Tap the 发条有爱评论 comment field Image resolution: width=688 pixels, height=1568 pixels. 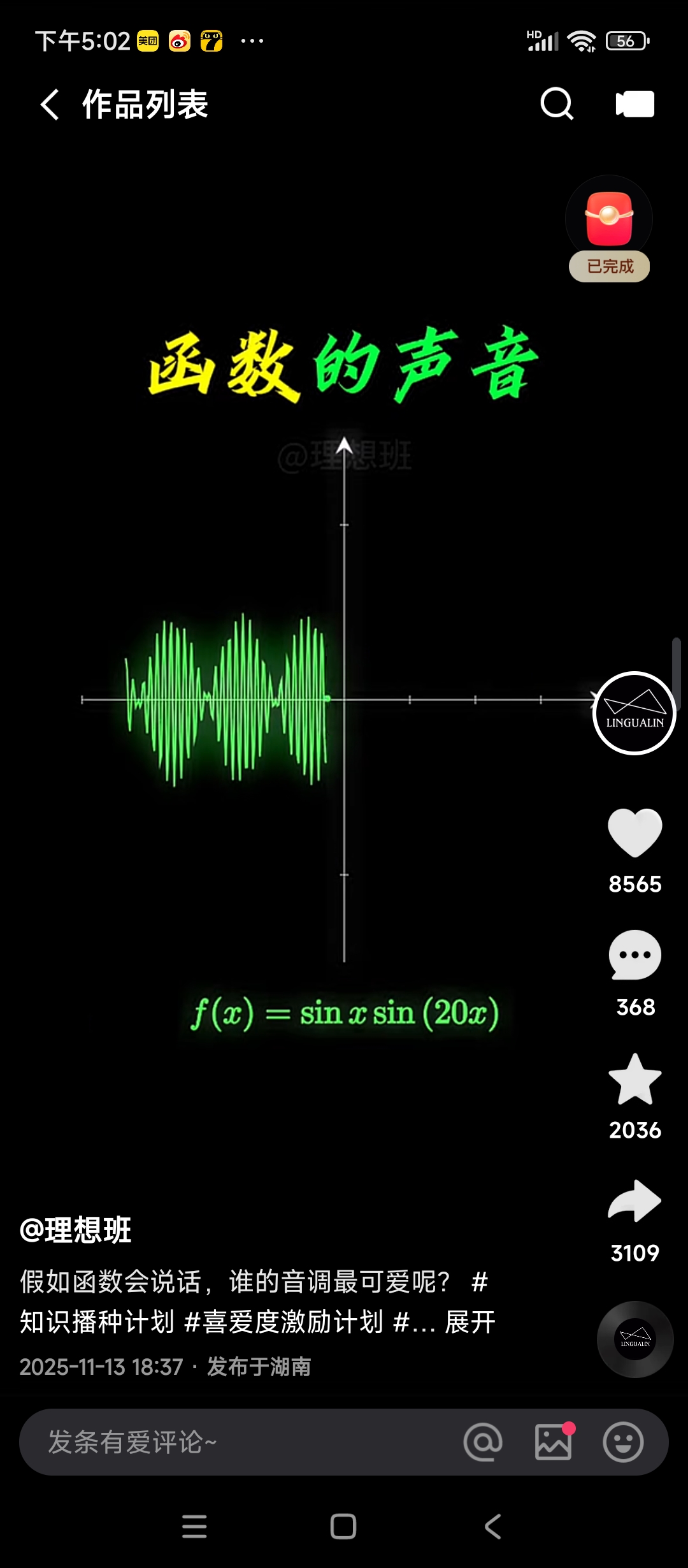point(242,1442)
